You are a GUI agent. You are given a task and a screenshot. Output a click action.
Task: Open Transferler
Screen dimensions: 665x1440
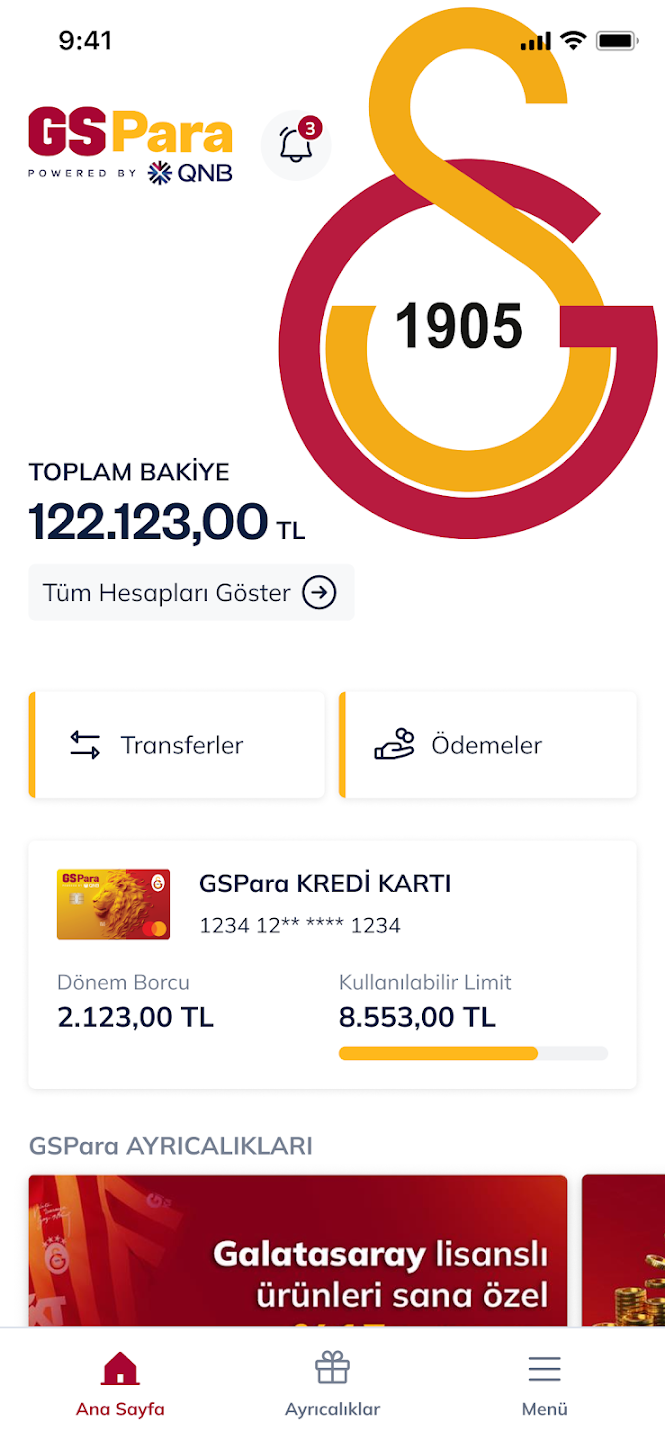(178, 745)
